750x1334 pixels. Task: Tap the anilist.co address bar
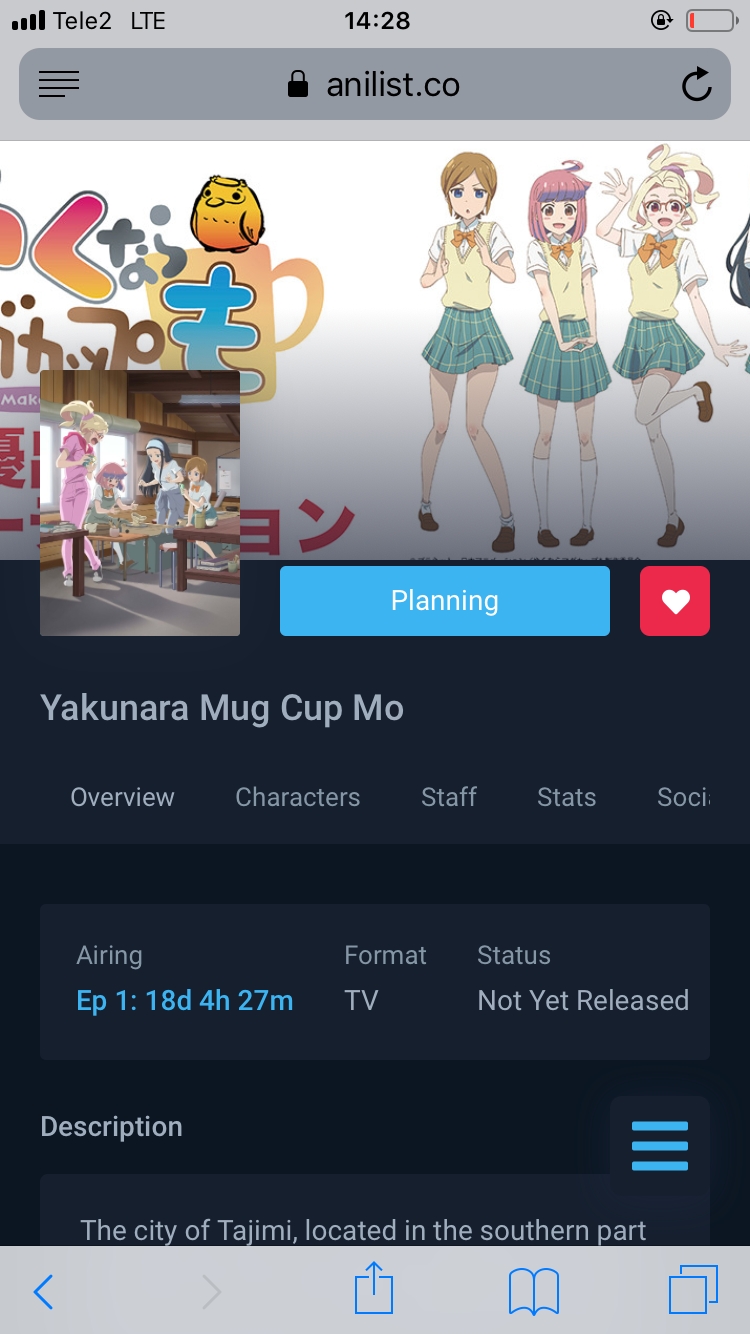[x=375, y=85]
